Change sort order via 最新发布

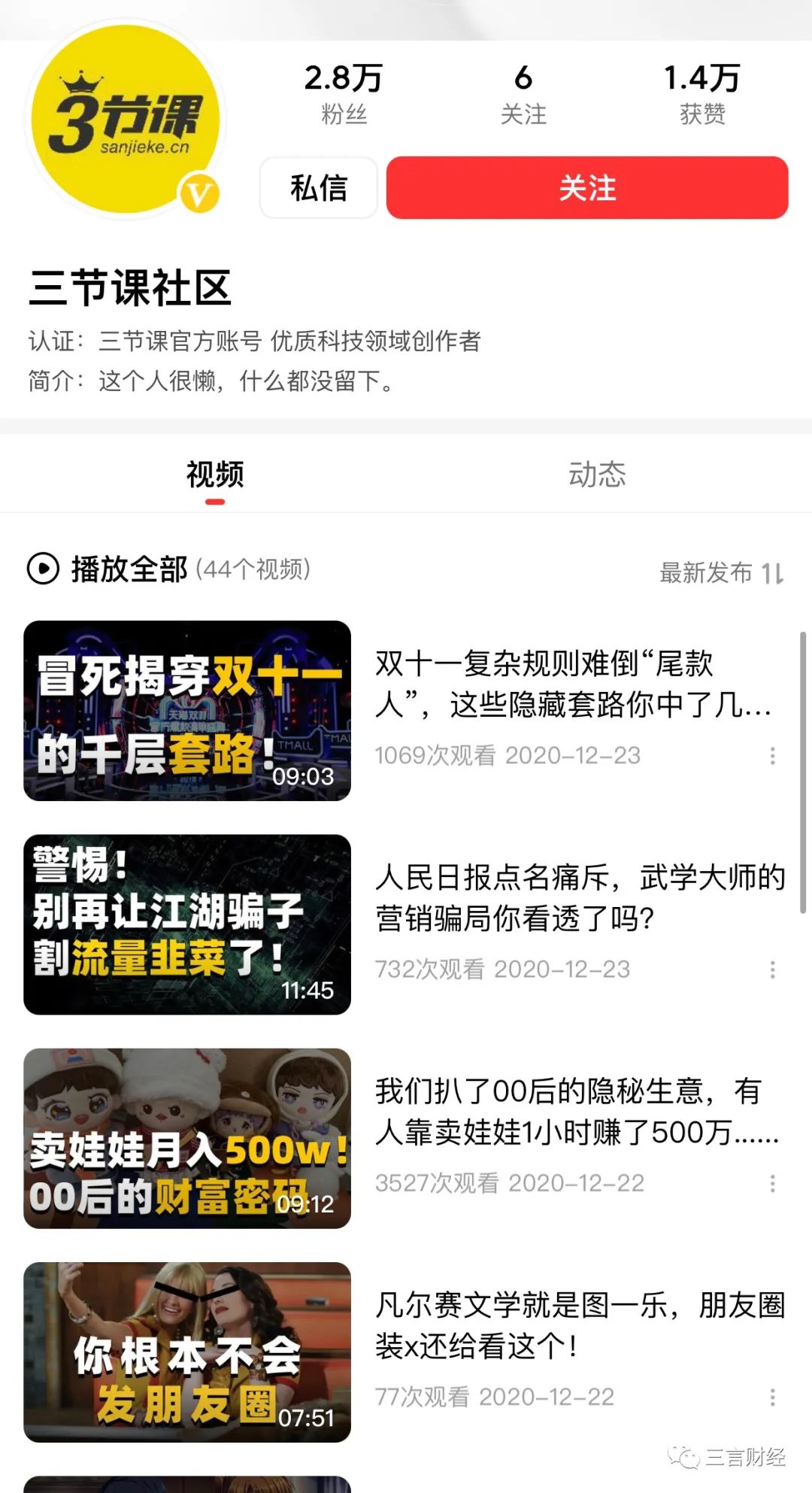pyautogui.click(x=722, y=573)
